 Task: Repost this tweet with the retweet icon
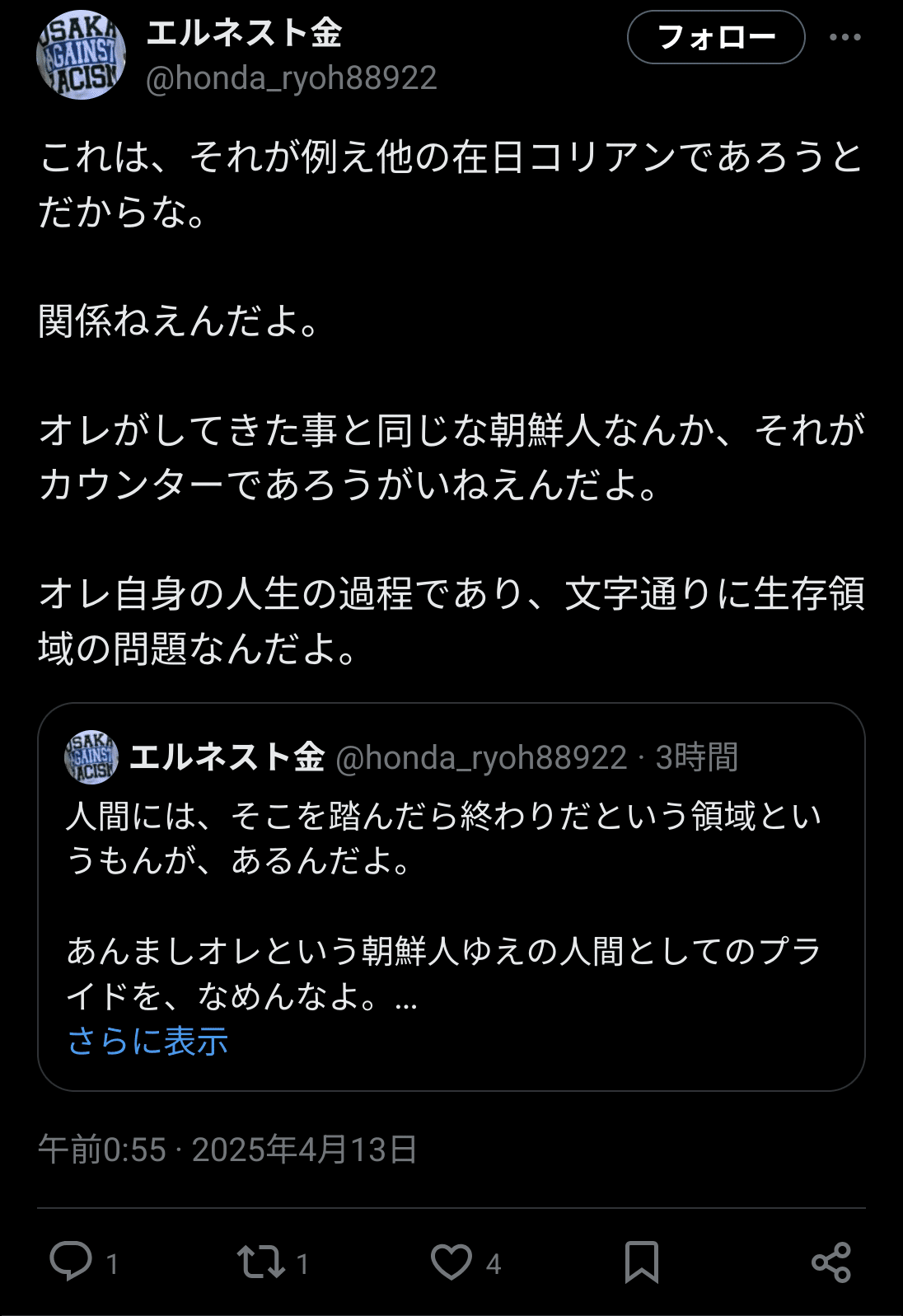261,1262
